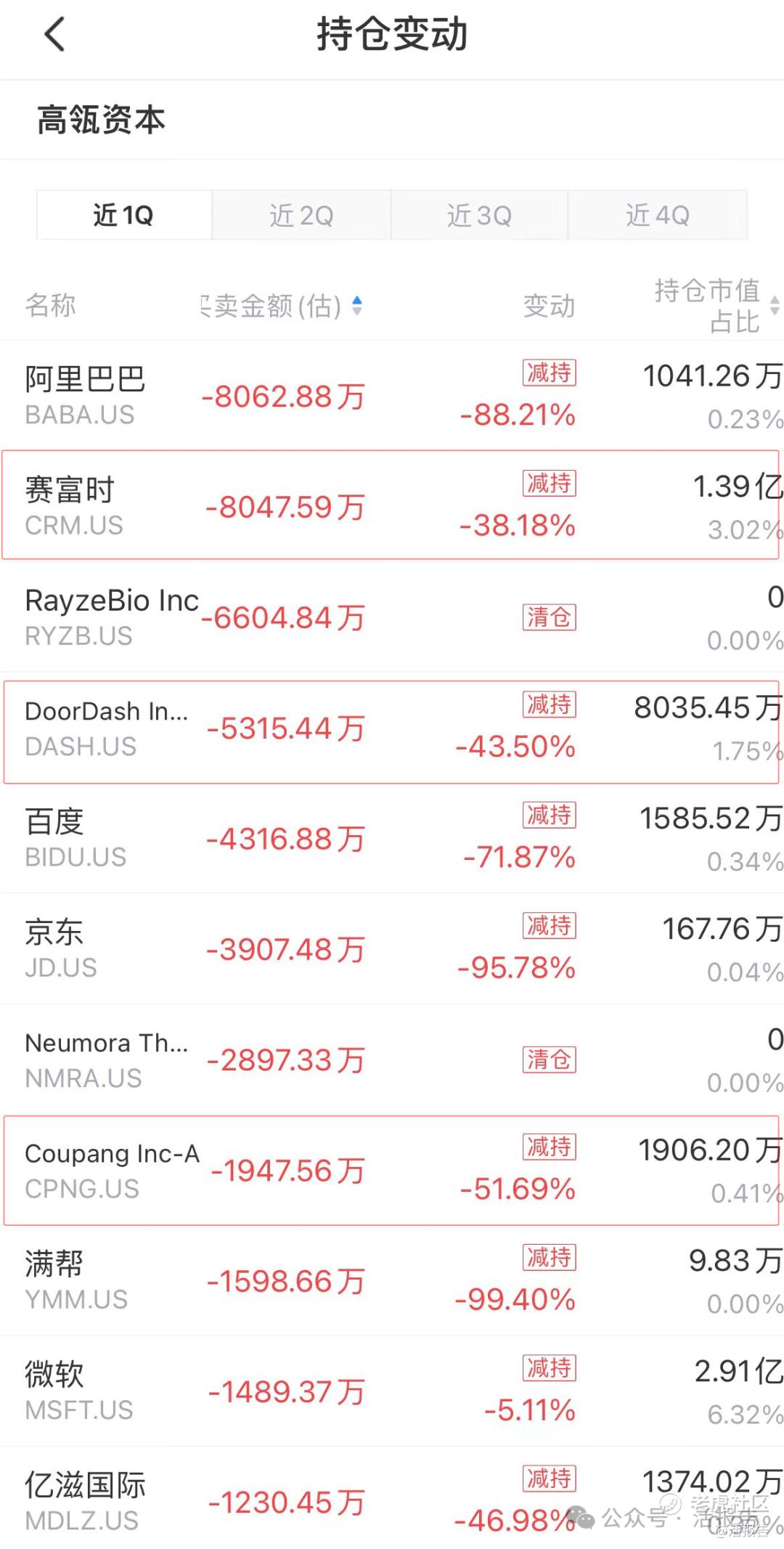Image resolution: width=784 pixels, height=1549 pixels.
Task: Switch to the 近2Q tab
Action: click(301, 215)
